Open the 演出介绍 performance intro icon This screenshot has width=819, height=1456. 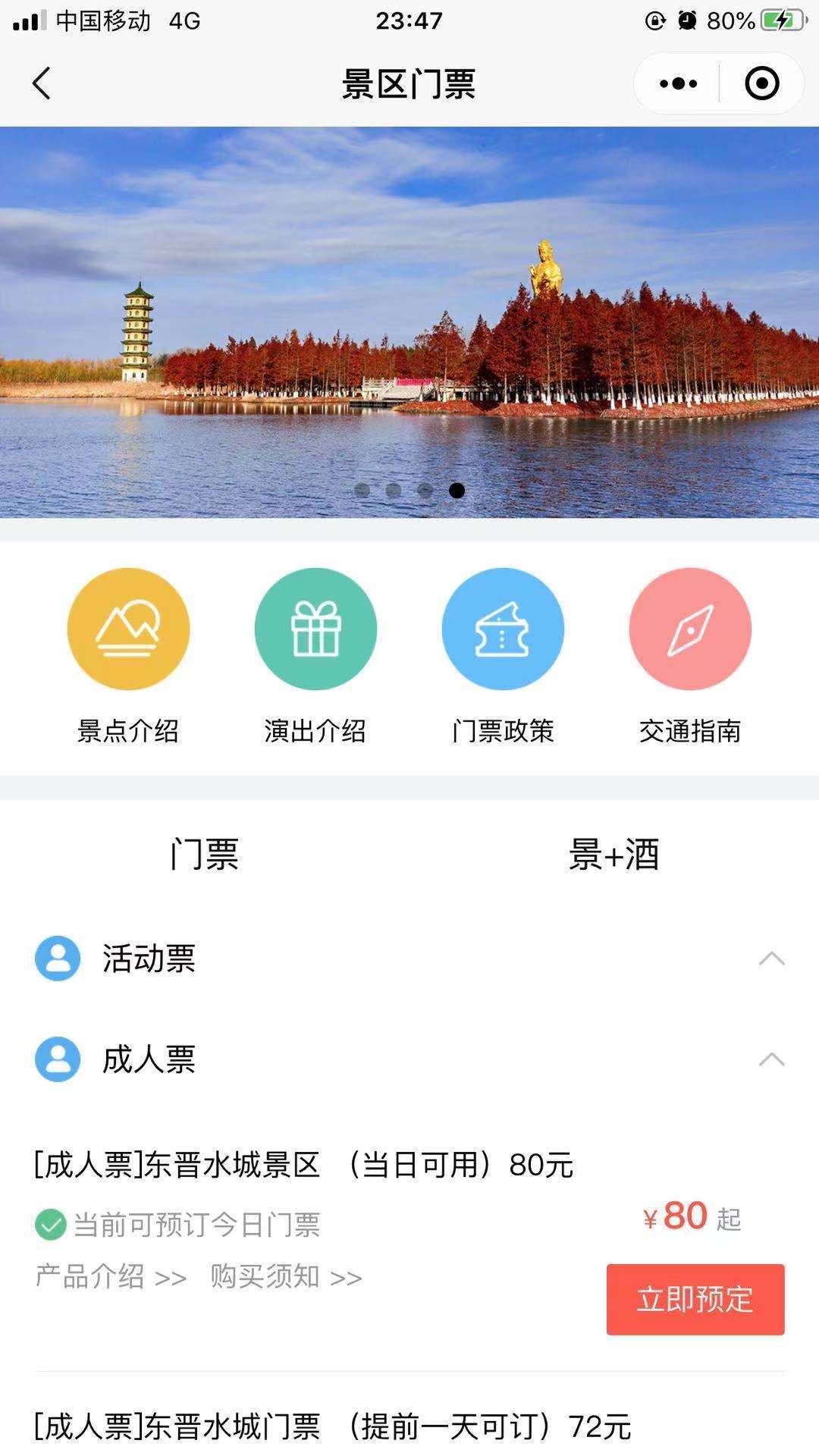coord(315,629)
